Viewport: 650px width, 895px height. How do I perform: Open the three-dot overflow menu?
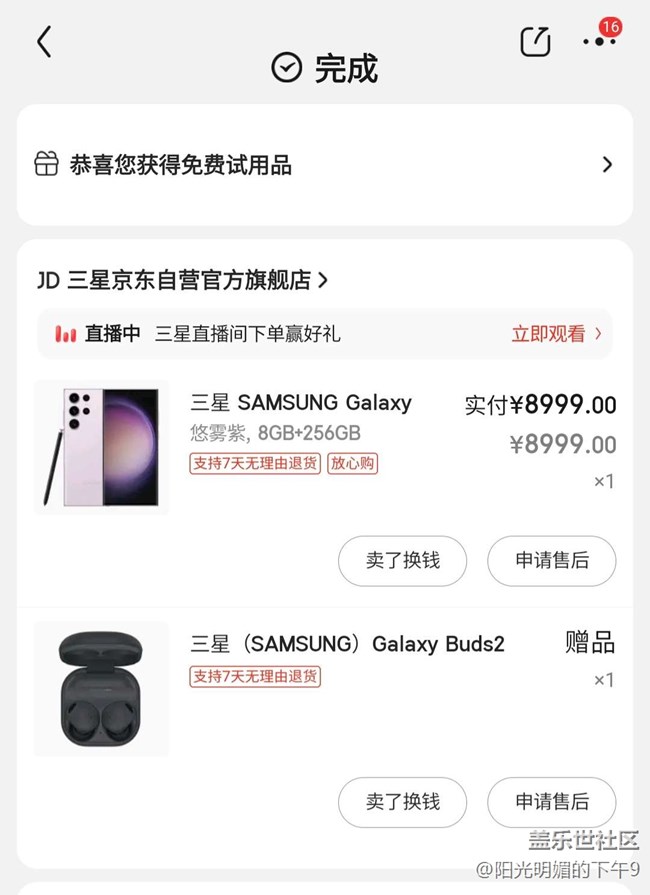click(x=598, y=41)
